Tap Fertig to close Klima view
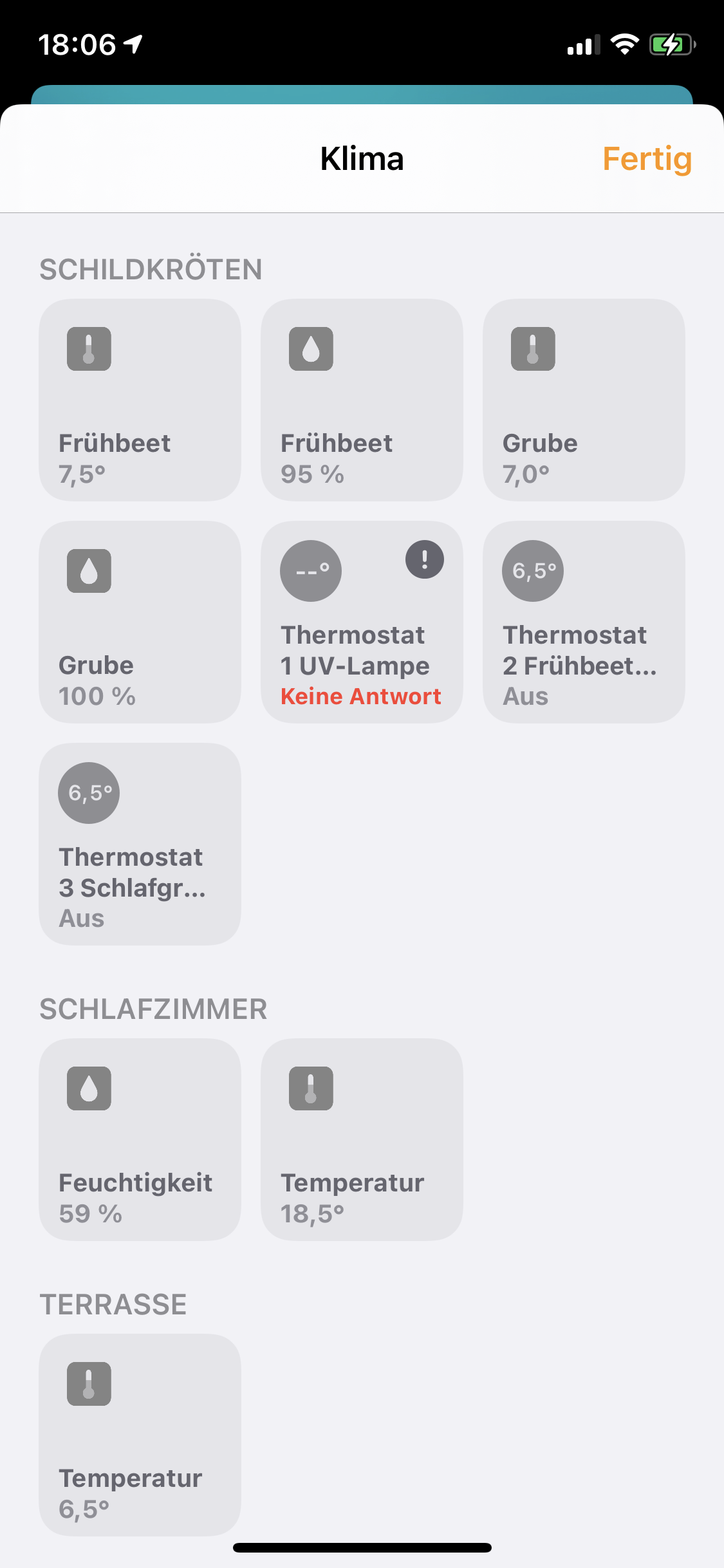 coord(647,159)
